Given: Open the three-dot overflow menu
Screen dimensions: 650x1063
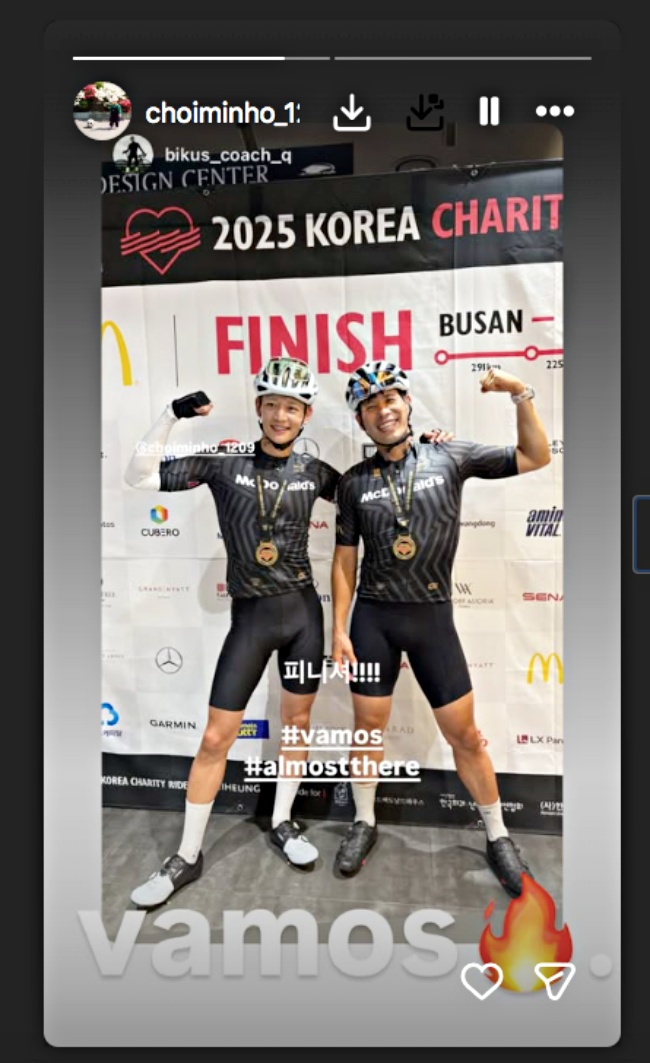Looking at the screenshot, I should tap(554, 111).
